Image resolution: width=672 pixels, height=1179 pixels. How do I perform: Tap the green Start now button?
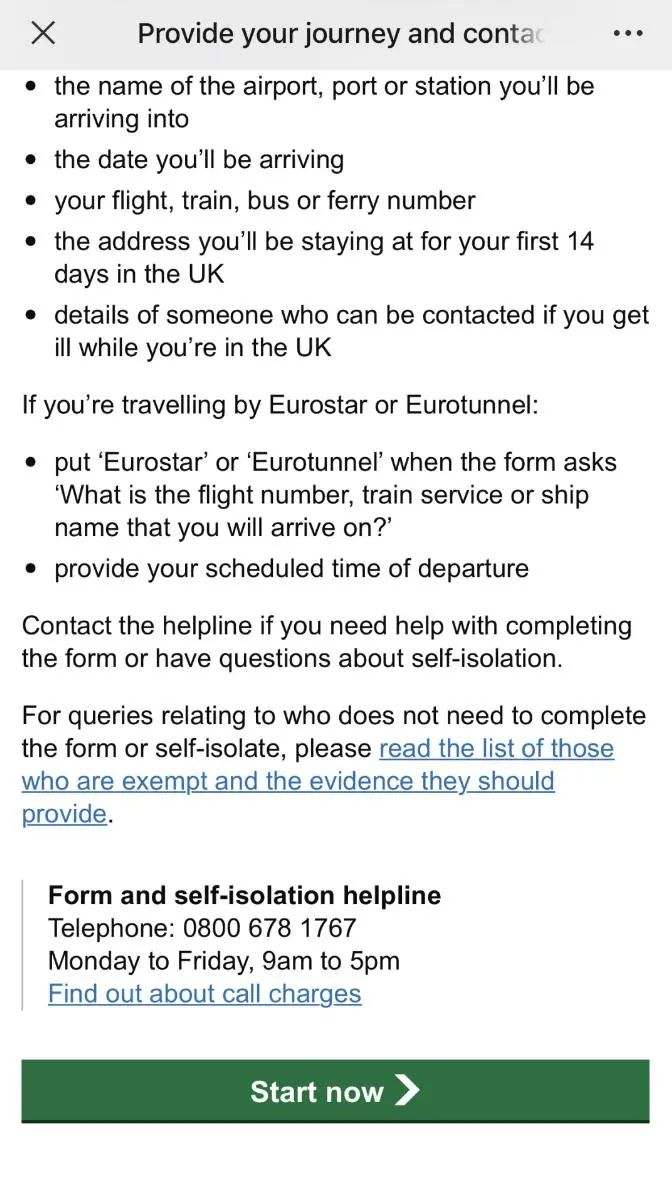[335, 1091]
